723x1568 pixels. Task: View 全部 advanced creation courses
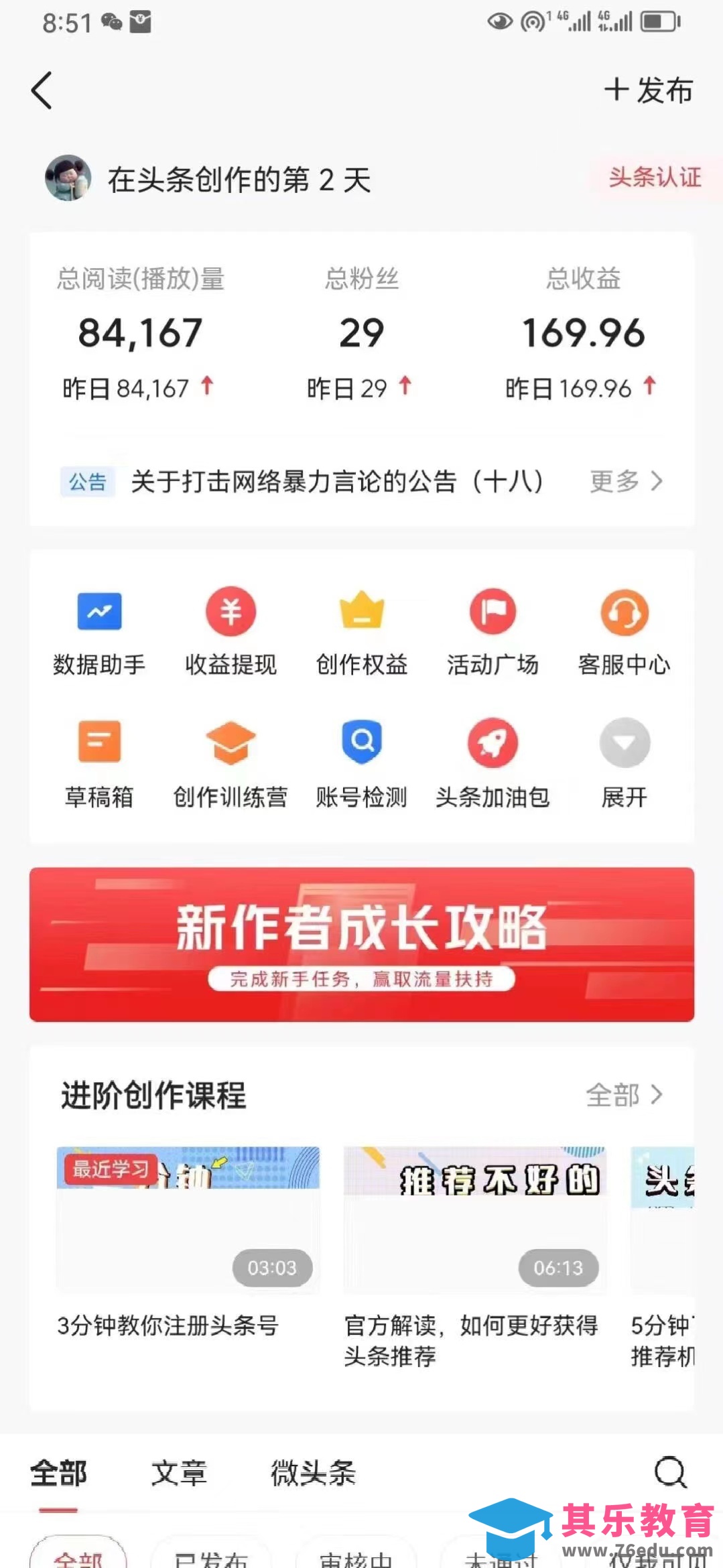[624, 1096]
